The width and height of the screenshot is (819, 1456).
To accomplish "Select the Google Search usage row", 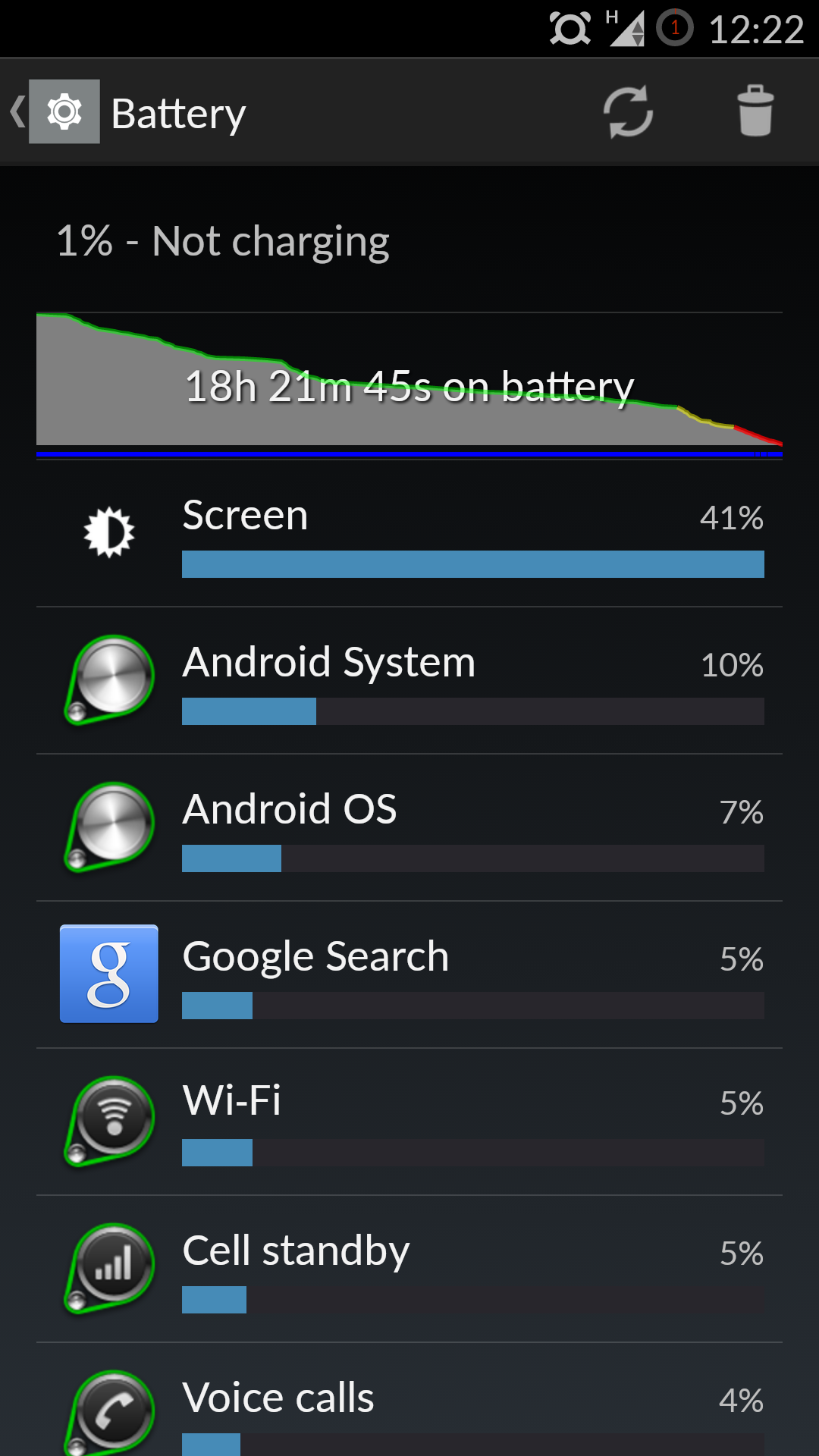I will pos(409,974).
